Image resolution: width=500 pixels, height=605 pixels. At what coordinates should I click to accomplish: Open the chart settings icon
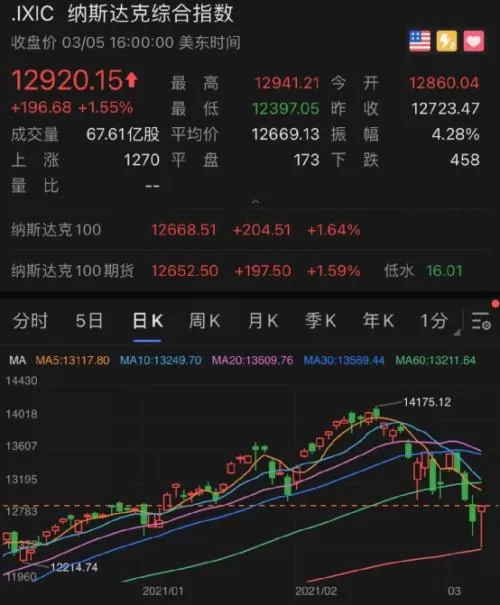tap(481, 321)
